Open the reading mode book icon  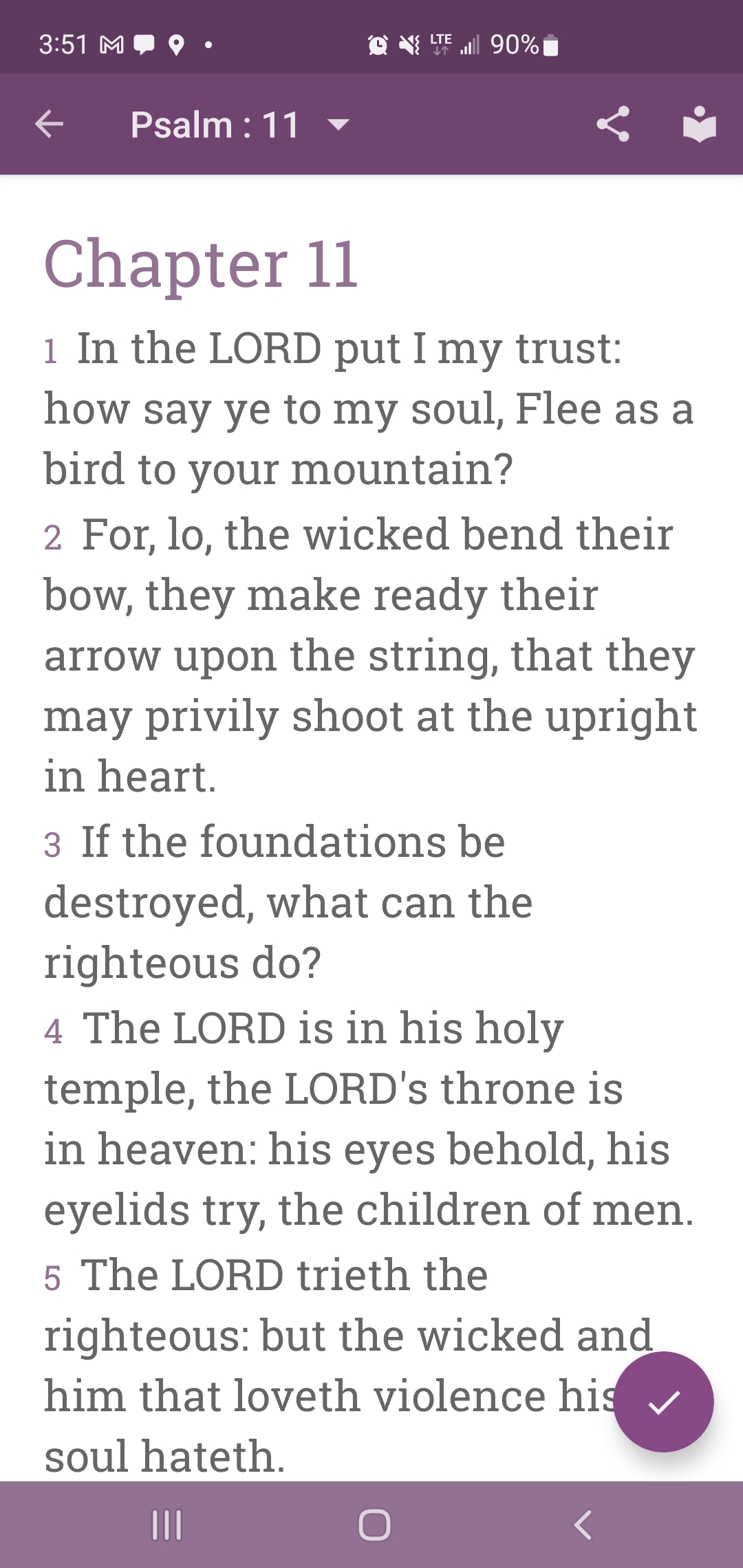point(699,124)
